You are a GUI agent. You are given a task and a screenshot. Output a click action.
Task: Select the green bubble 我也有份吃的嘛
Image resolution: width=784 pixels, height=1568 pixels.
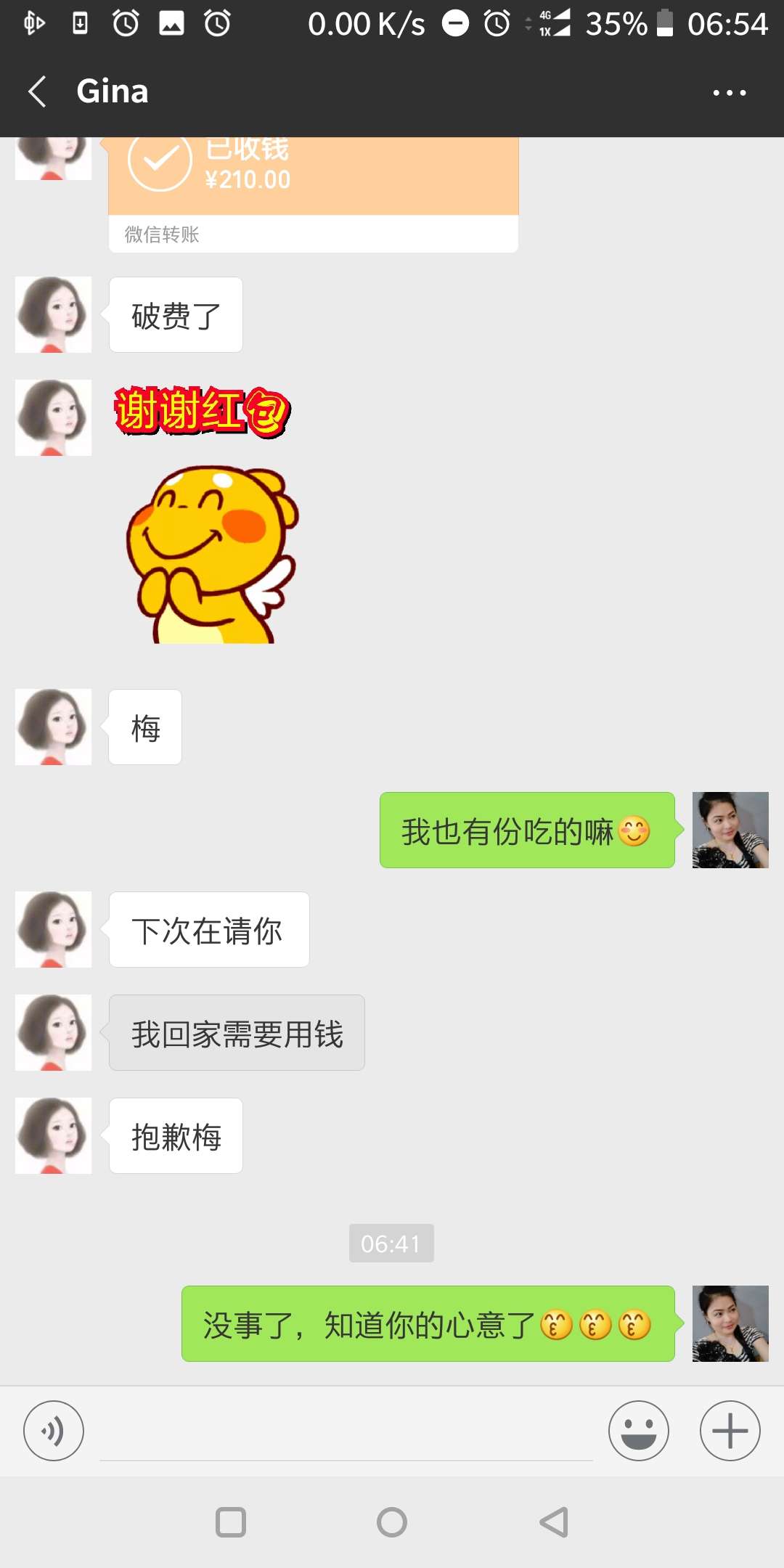[527, 831]
